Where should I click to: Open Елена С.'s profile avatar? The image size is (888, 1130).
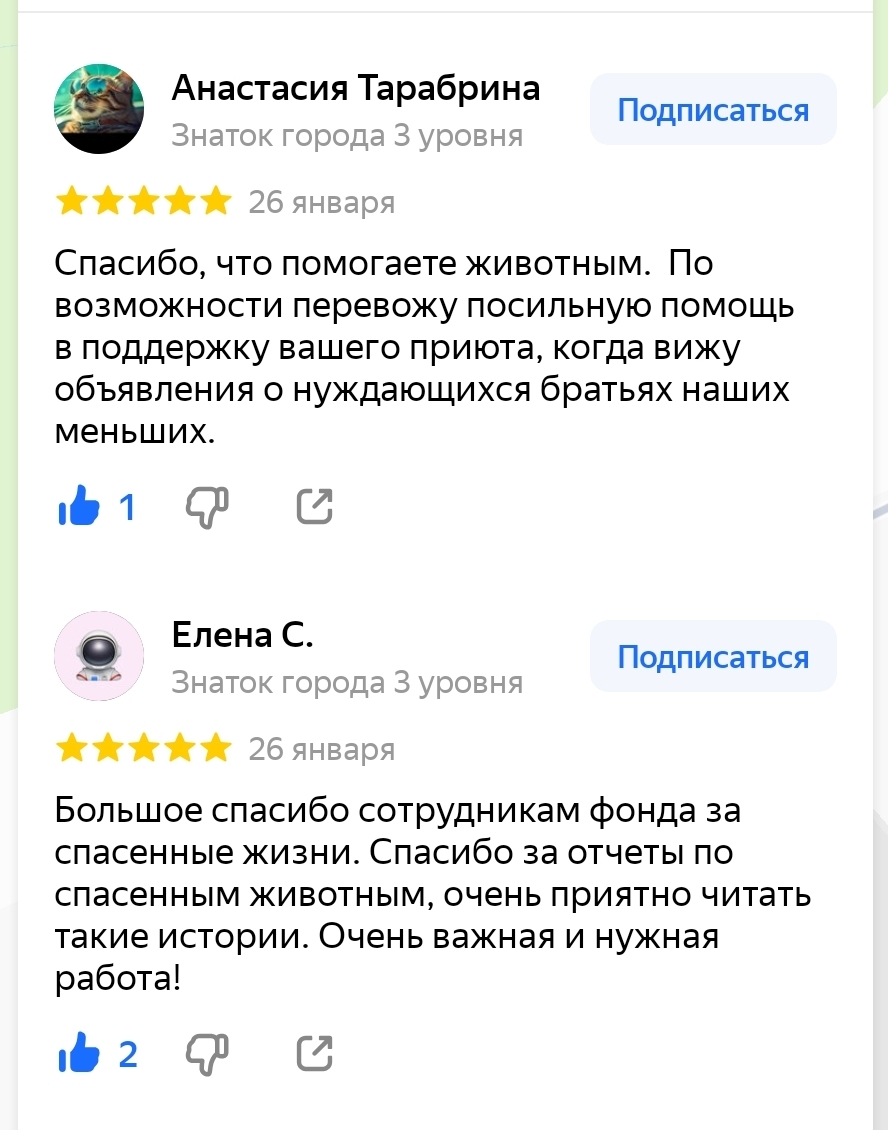[98, 656]
